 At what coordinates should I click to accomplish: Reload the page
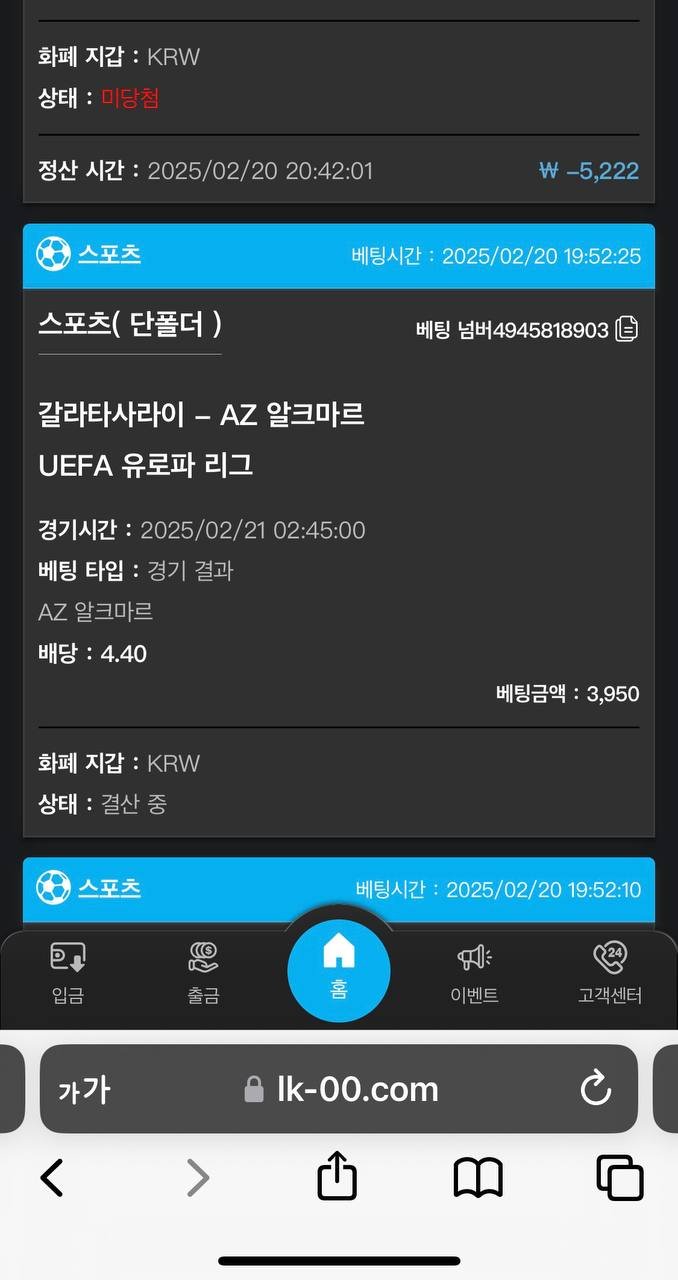(x=596, y=1088)
